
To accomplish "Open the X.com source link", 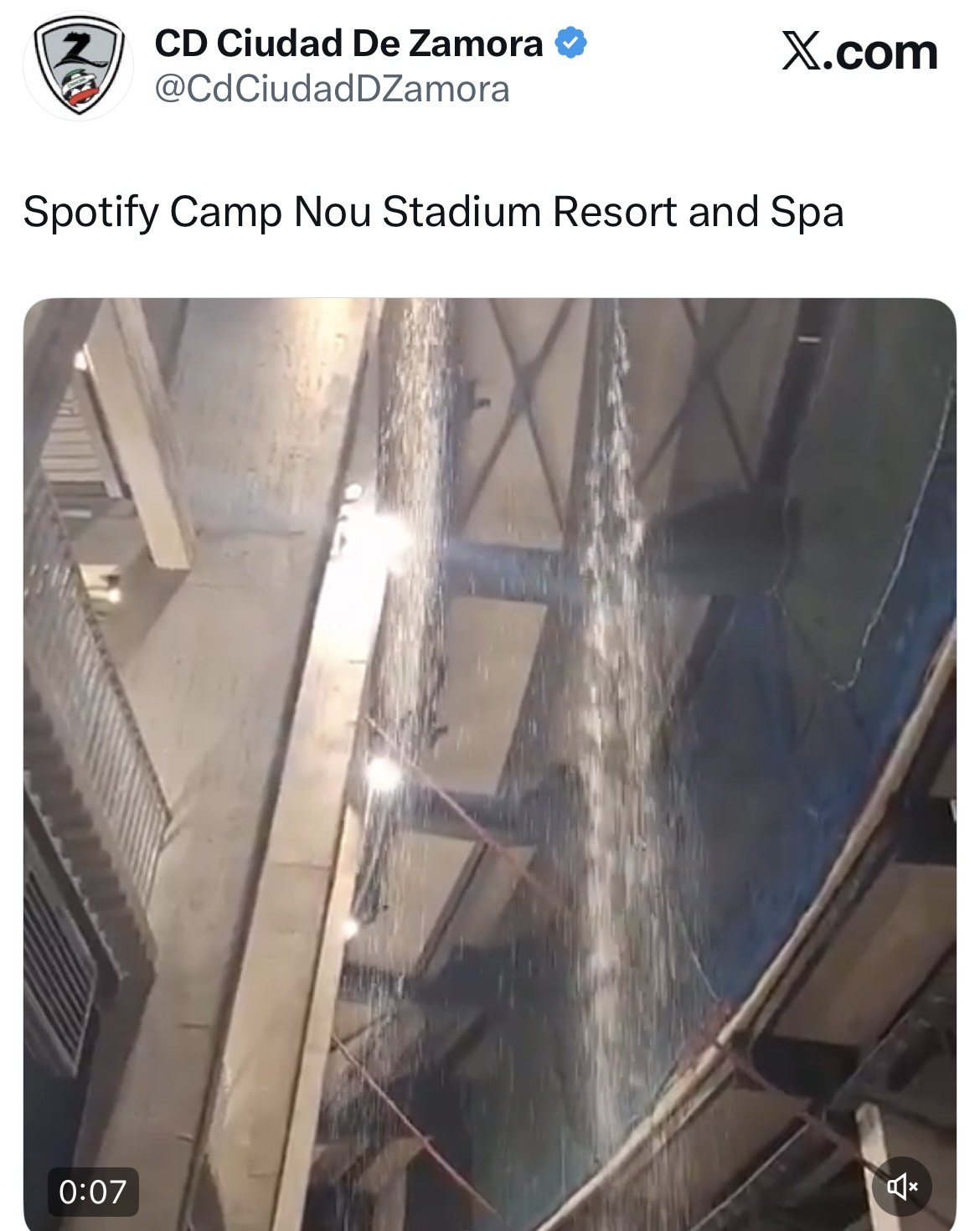I will pos(859,52).
